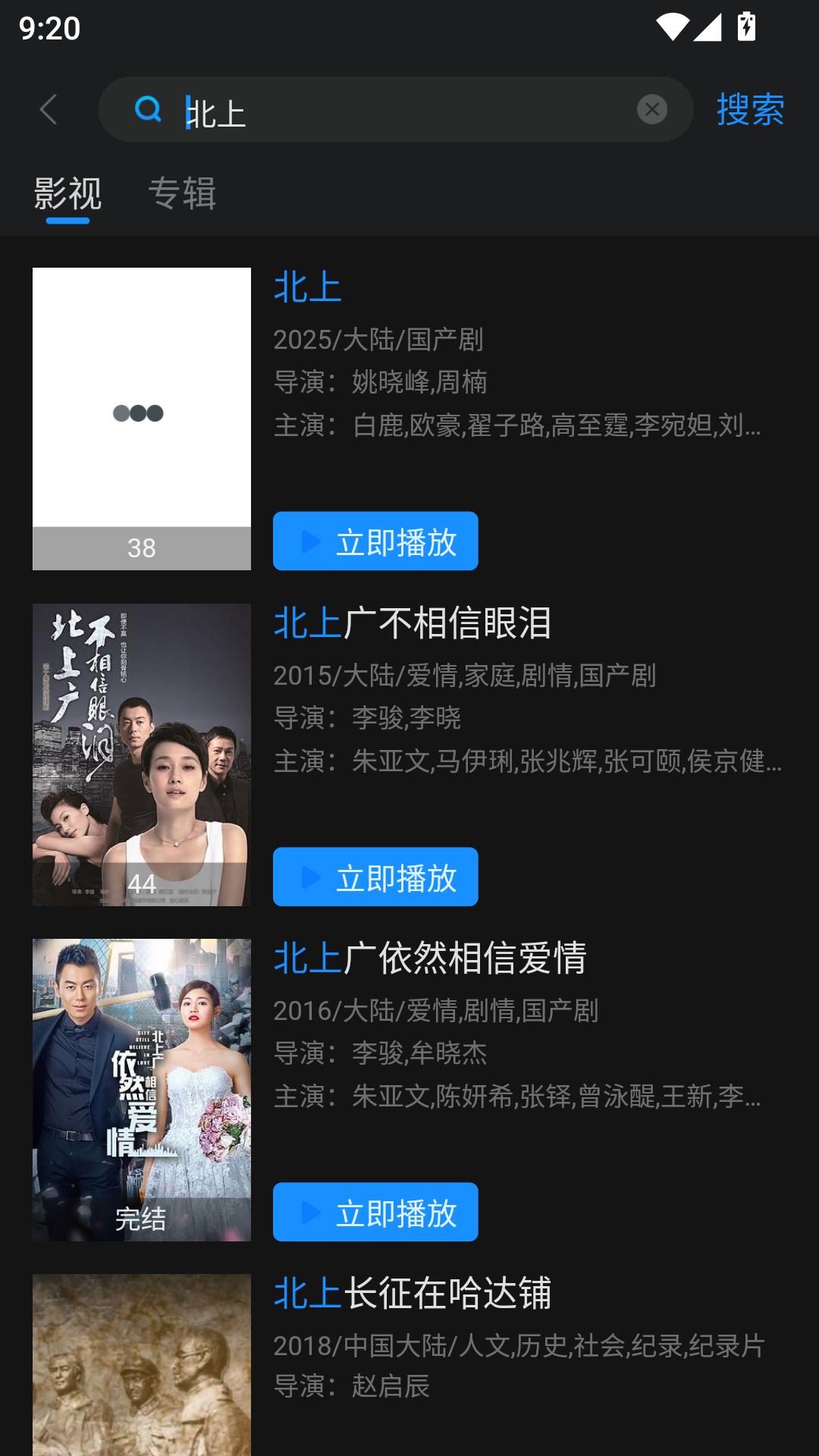Go back with the arrow icon
The height and width of the screenshot is (1456, 819).
tap(49, 109)
